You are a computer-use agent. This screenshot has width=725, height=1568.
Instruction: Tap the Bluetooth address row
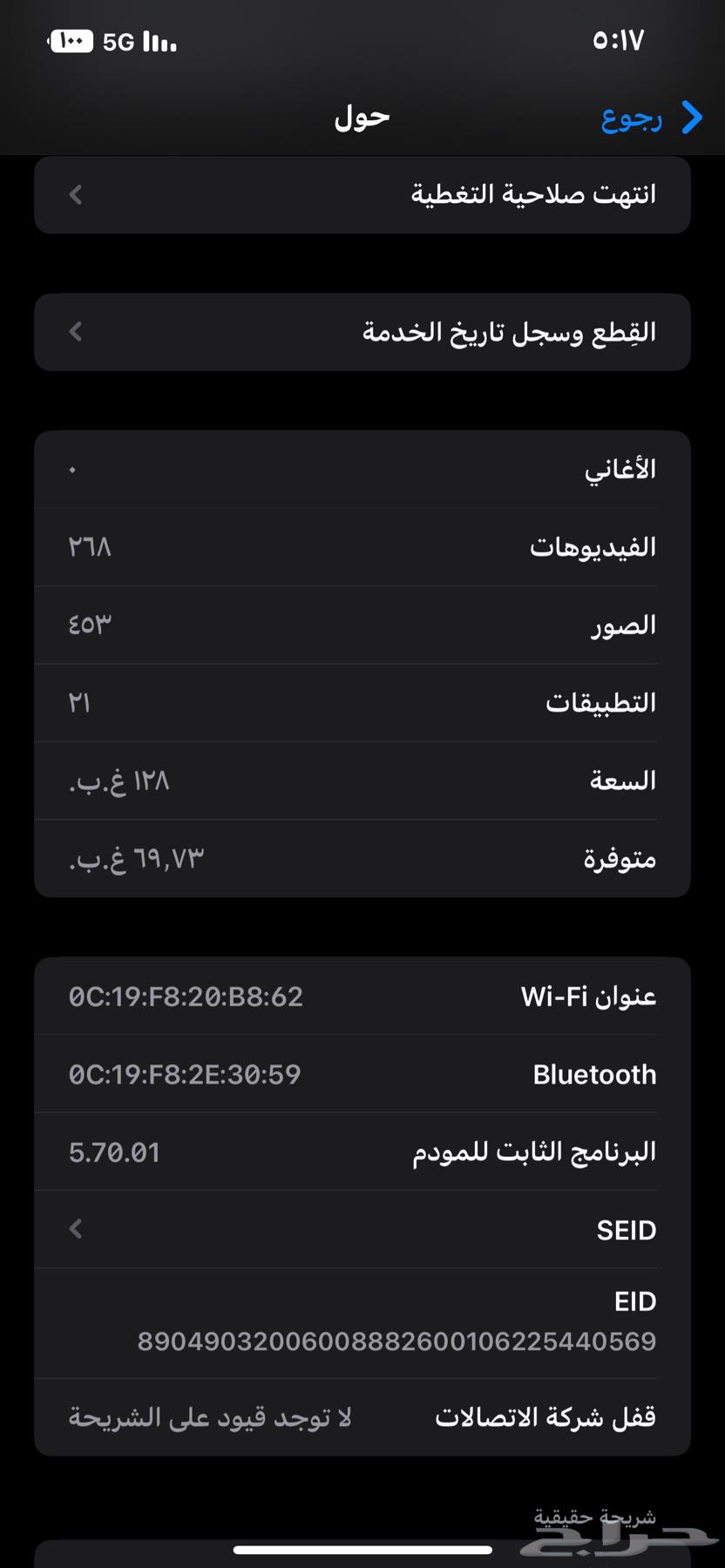[362, 1073]
